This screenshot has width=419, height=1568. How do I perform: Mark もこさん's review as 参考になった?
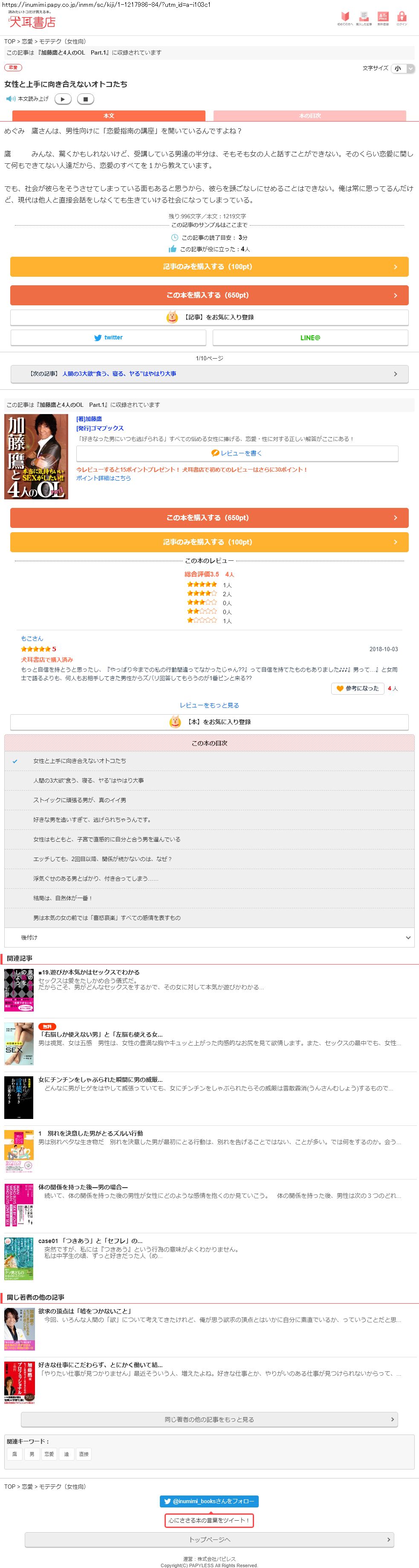(358, 688)
